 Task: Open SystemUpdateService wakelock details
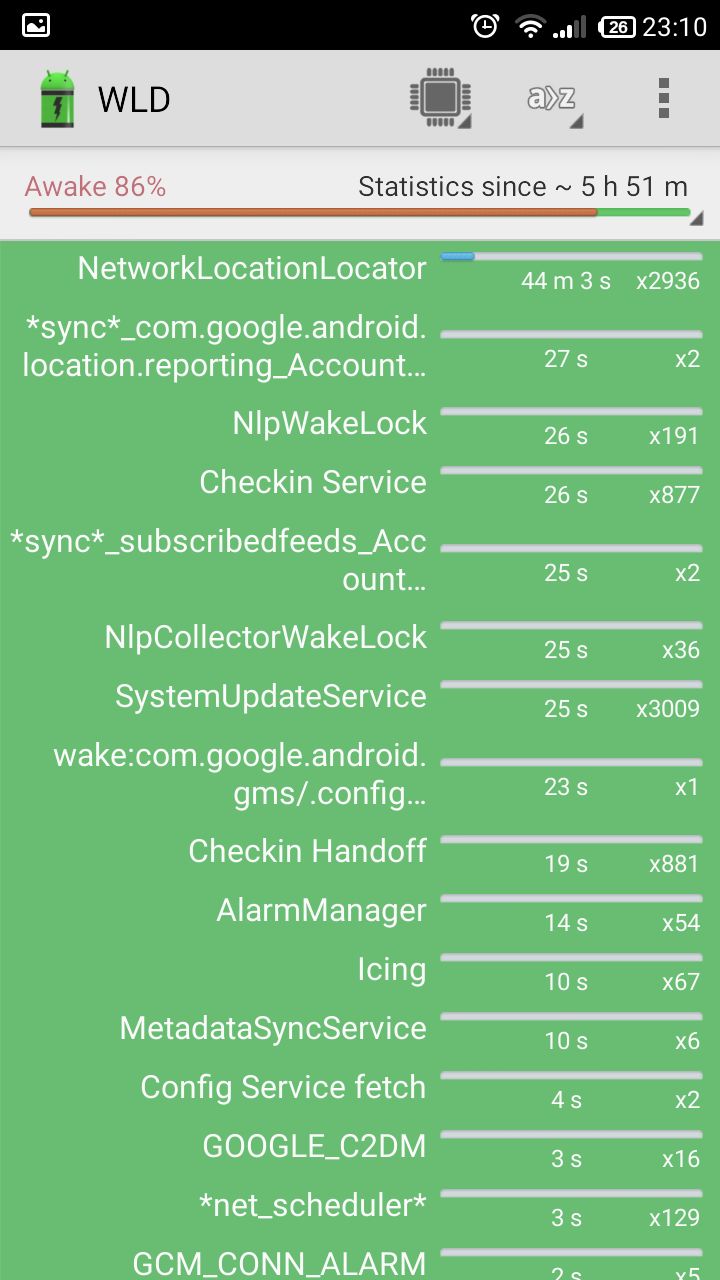(360, 697)
